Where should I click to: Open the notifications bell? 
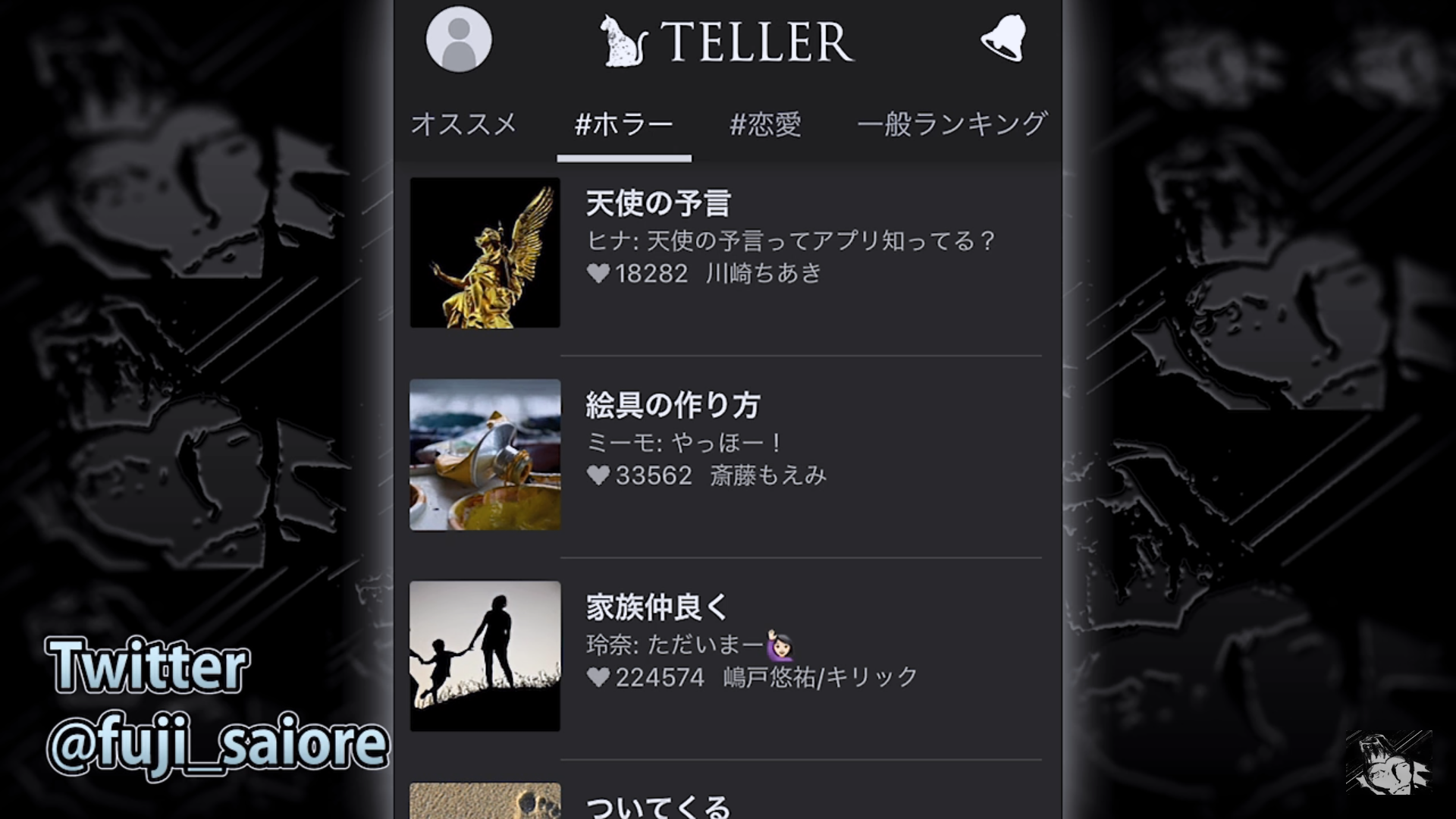pyautogui.click(x=1004, y=38)
